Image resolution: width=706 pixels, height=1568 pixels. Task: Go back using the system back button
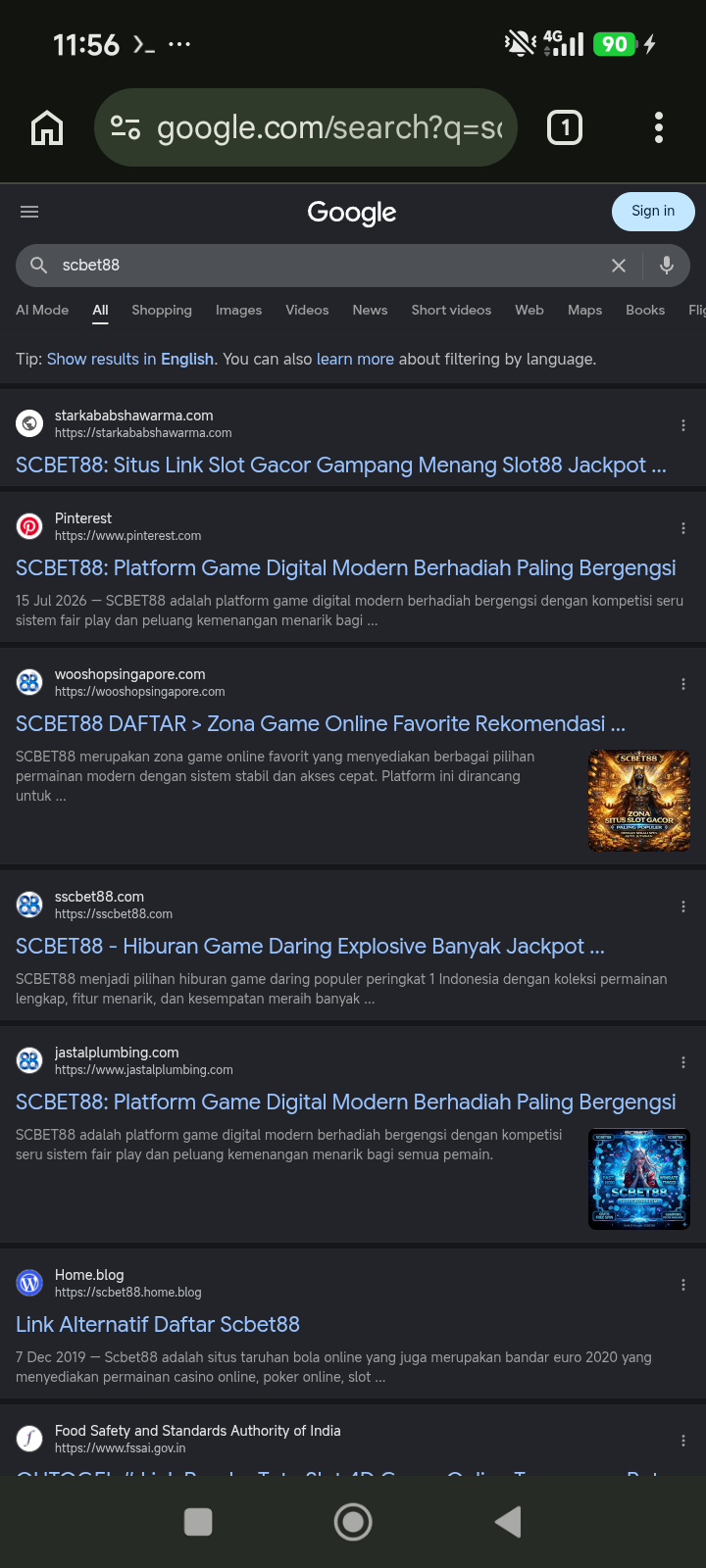pyautogui.click(x=508, y=1522)
